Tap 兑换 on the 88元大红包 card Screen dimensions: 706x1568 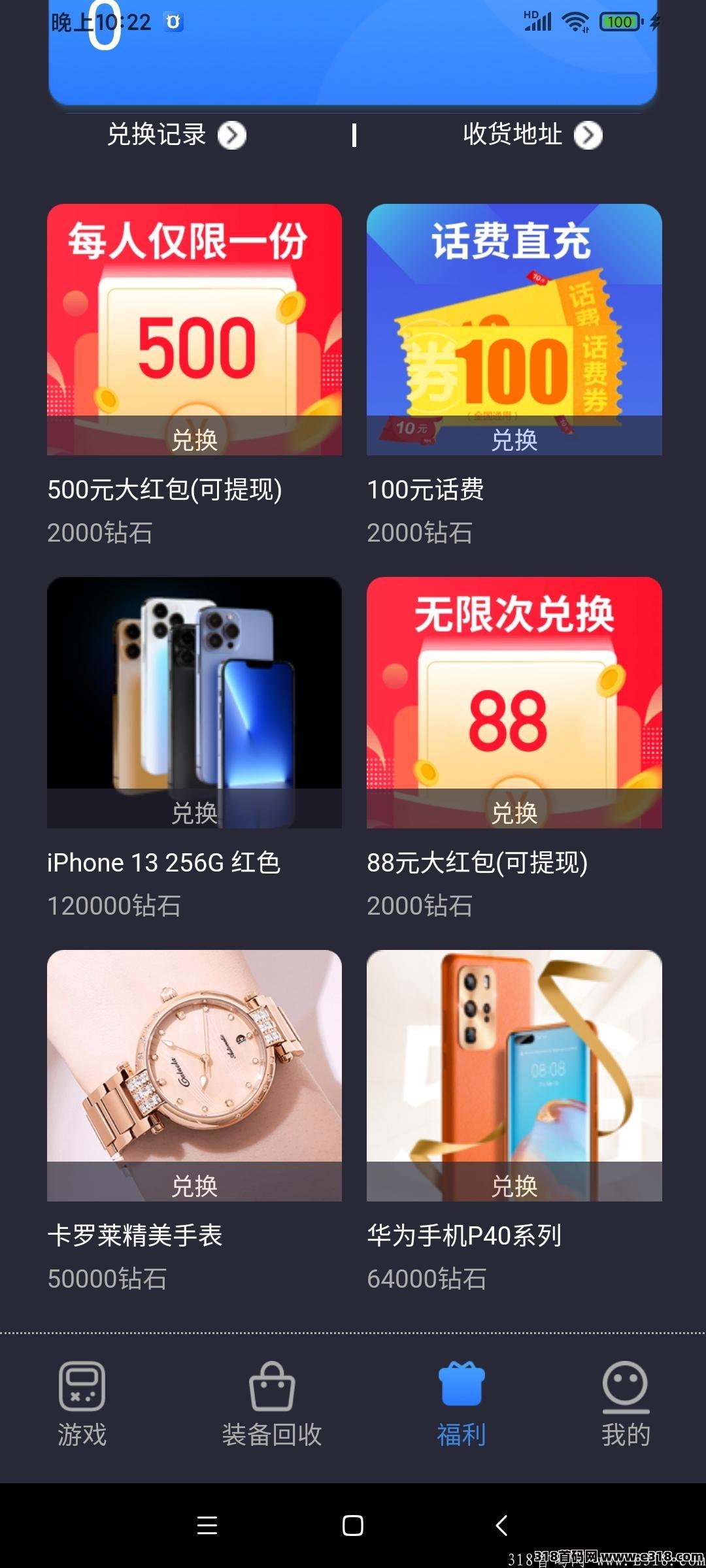point(513,814)
